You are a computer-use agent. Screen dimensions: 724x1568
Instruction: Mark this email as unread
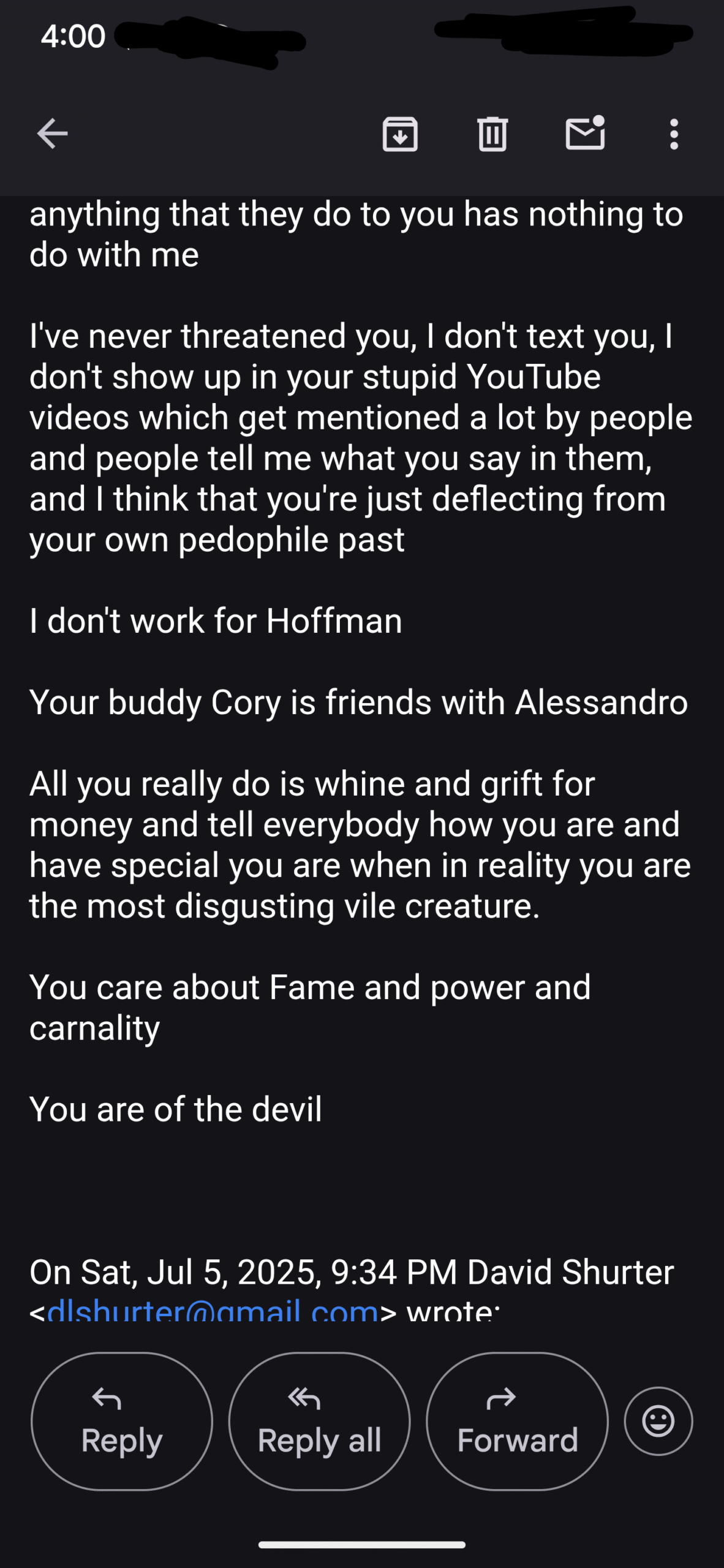[585, 133]
